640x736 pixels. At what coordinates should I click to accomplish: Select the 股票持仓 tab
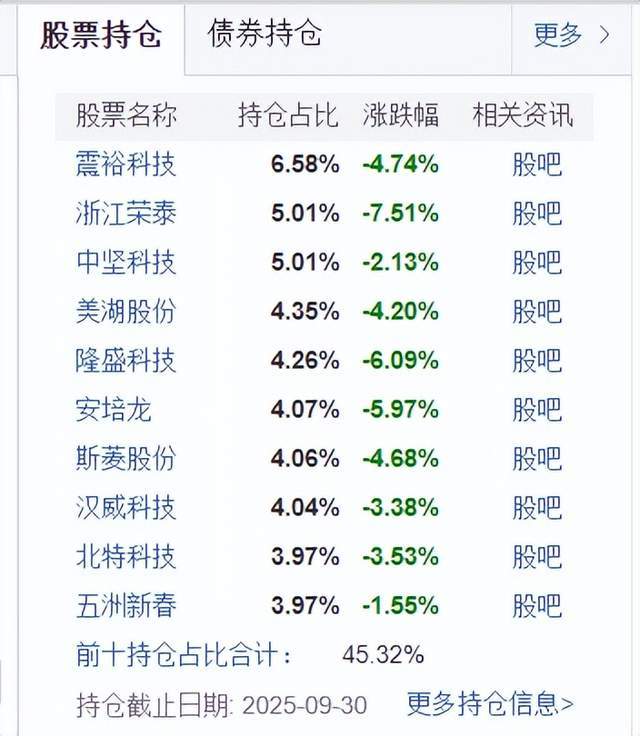pyautogui.click(x=100, y=36)
